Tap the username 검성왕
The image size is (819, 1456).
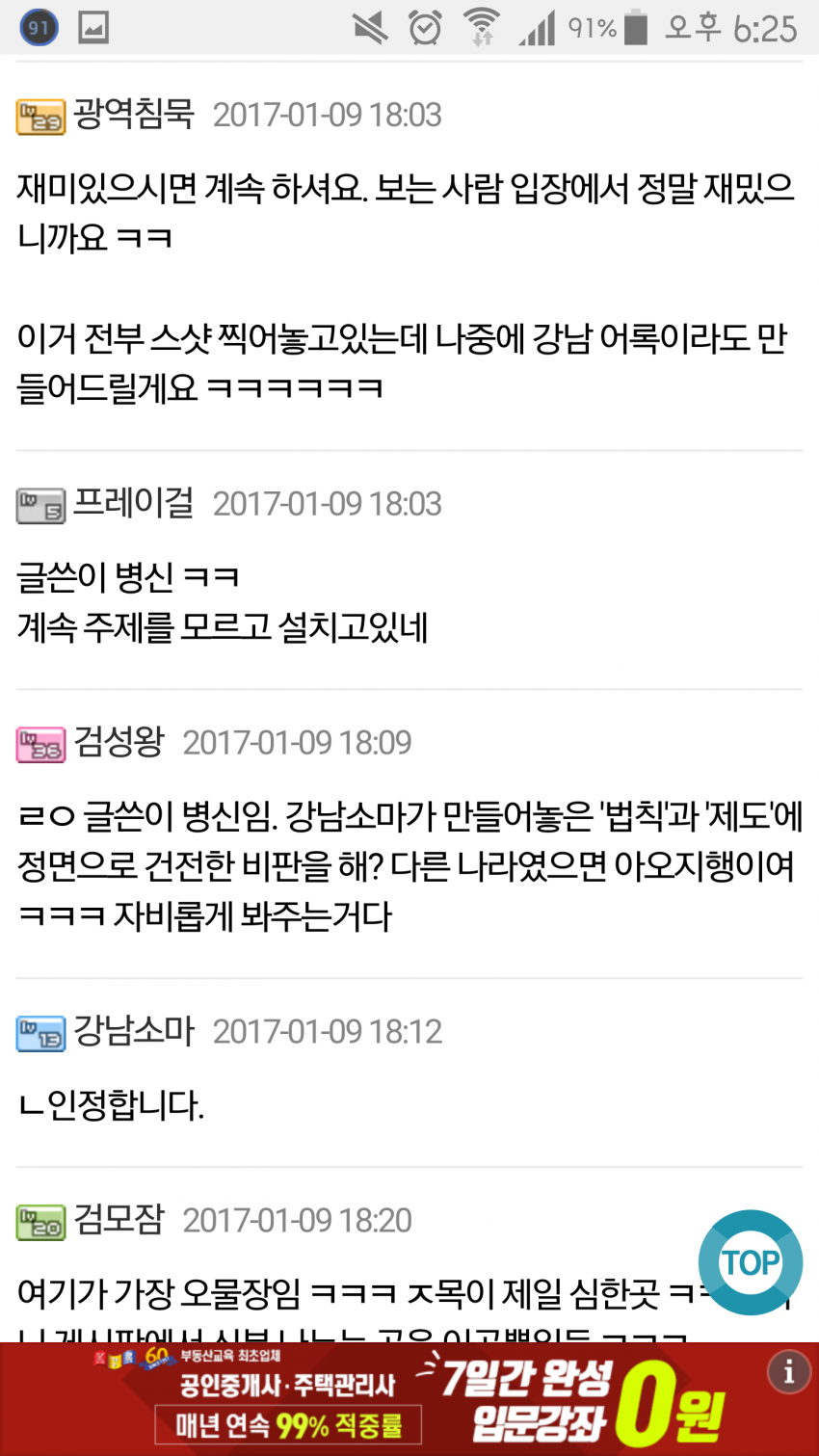(x=119, y=742)
